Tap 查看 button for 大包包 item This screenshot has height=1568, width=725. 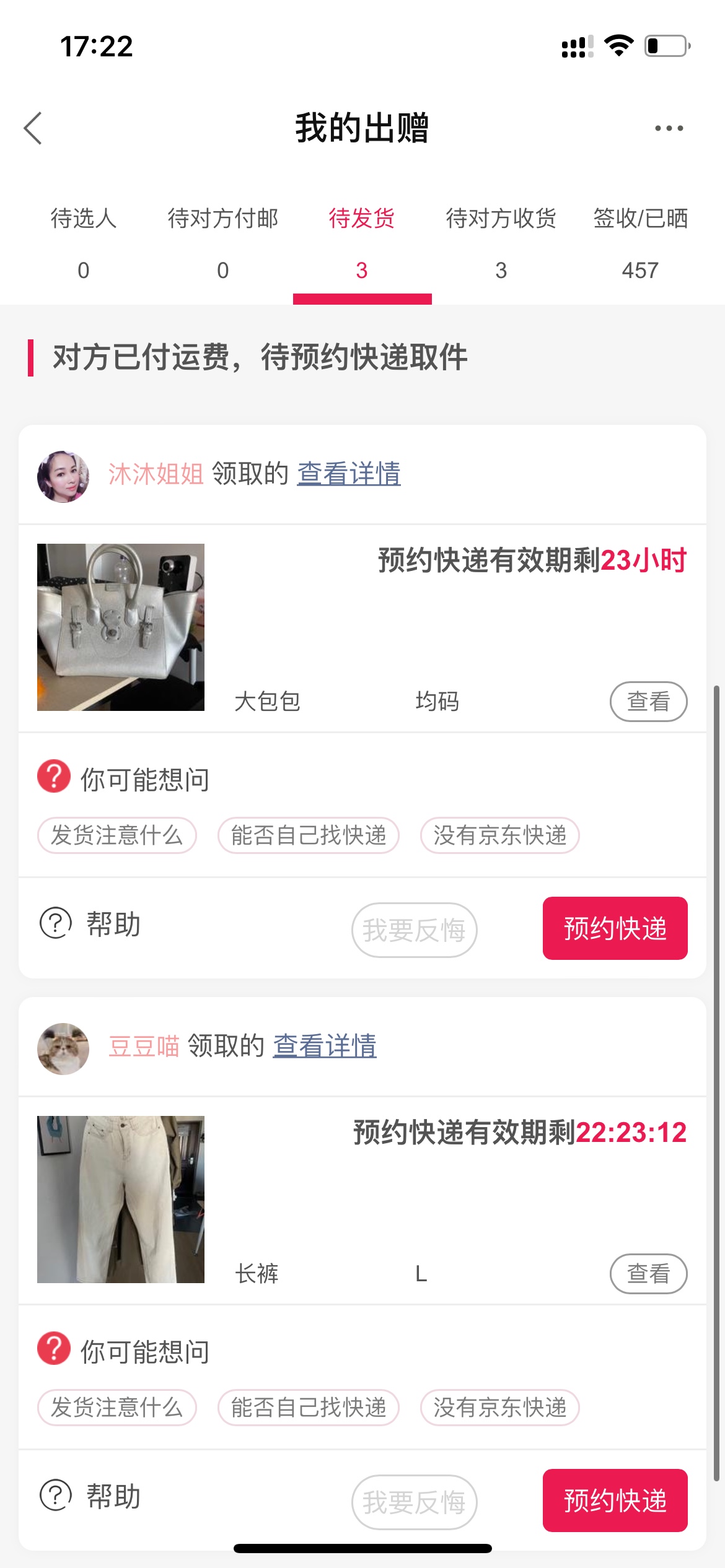pos(648,702)
